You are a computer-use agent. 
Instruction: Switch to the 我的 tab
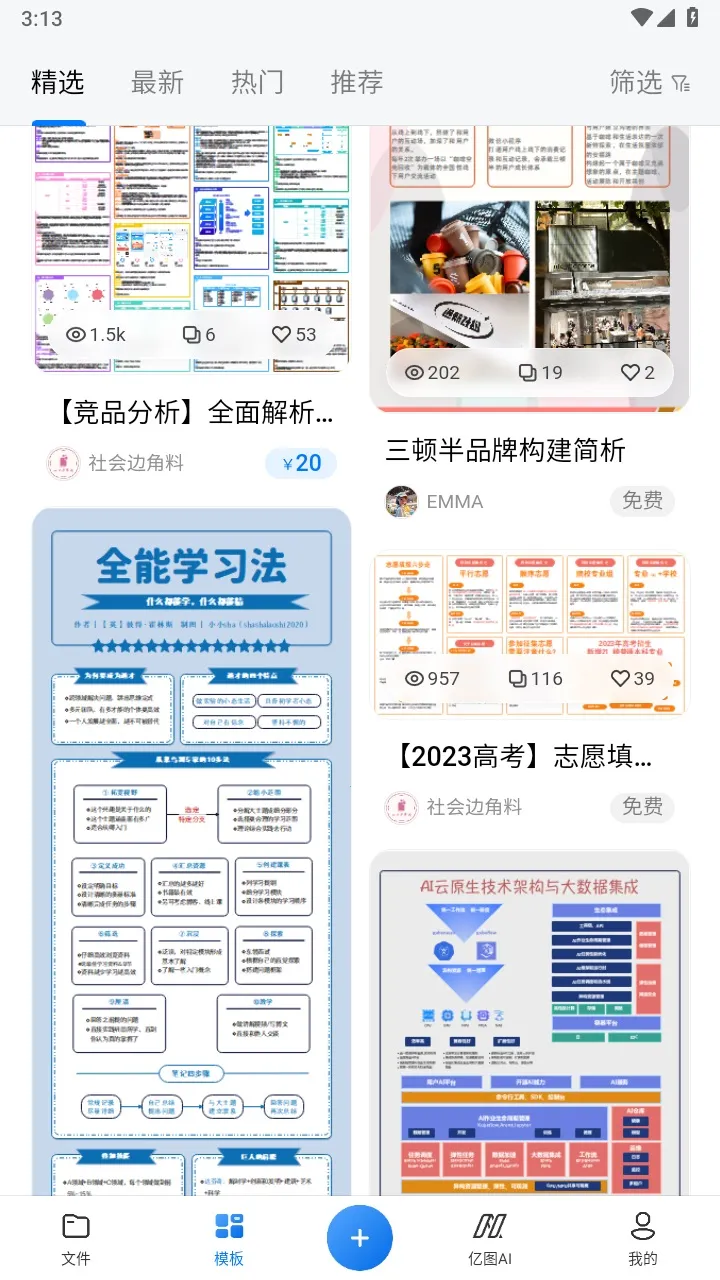point(643,1238)
